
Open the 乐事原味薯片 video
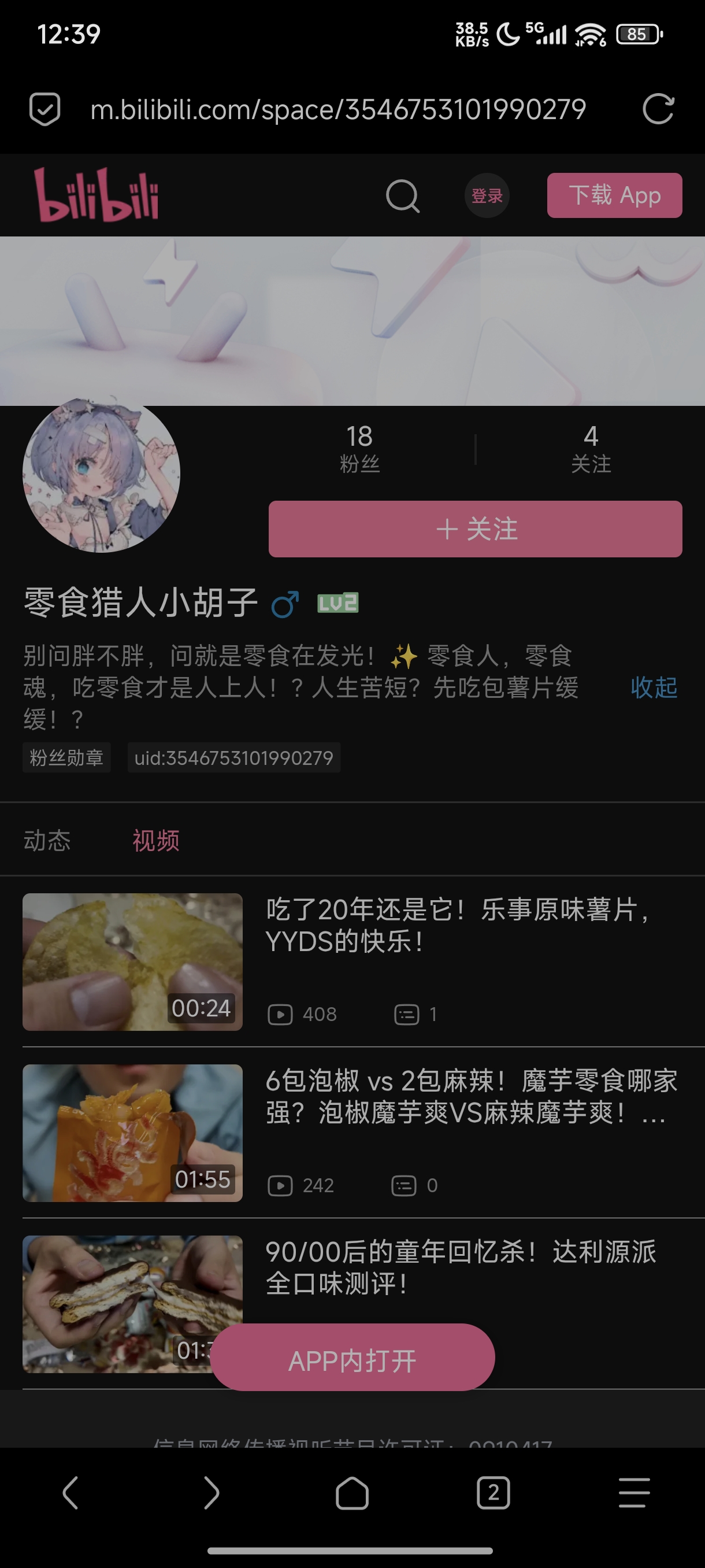(456, 925)
